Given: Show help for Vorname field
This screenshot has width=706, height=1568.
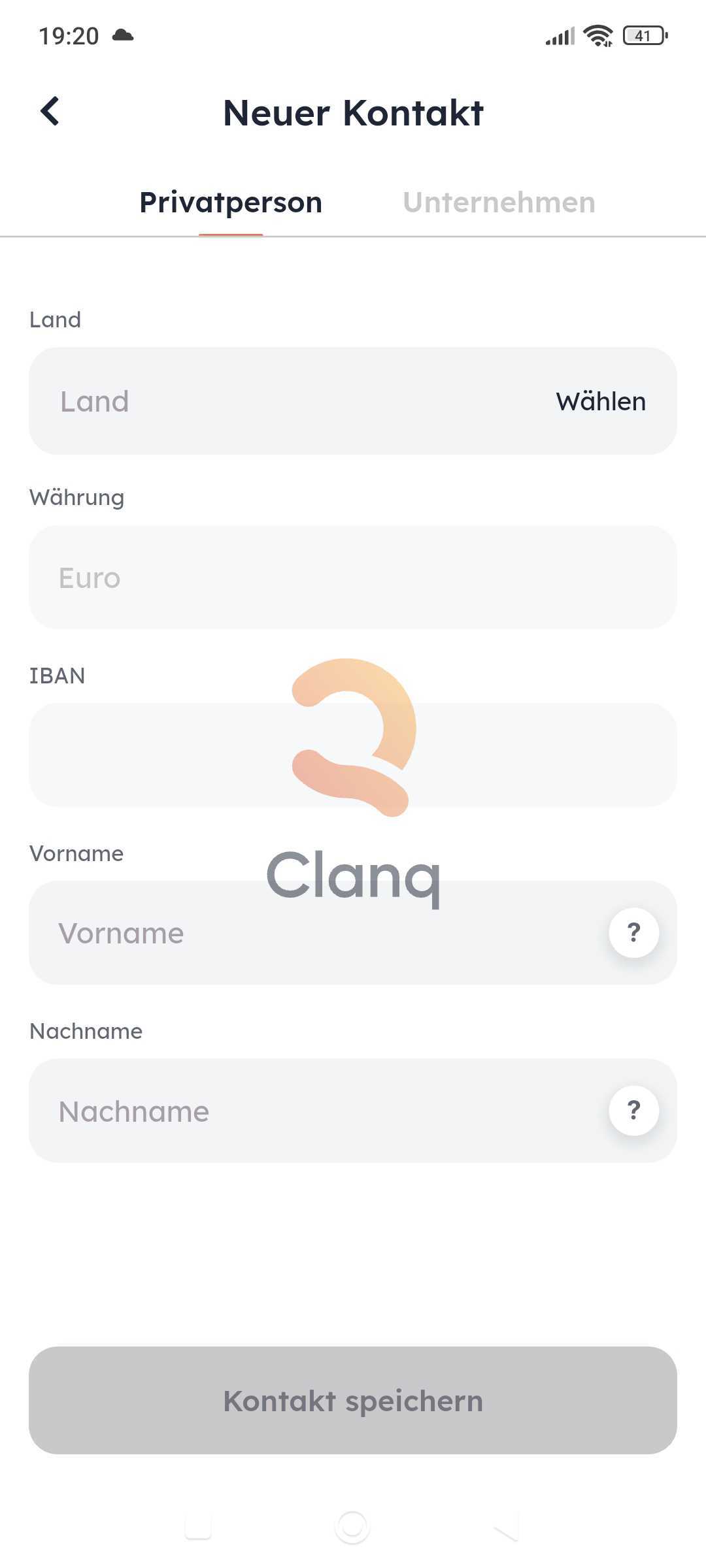Looking at the screenshot, I should (x=633, y=932).
